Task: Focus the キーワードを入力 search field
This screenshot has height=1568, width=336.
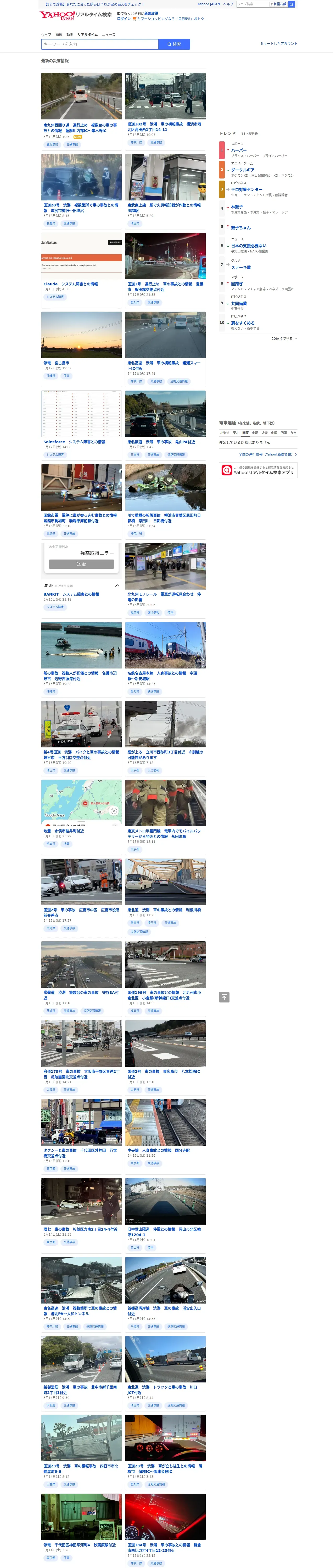Action: 99,44
